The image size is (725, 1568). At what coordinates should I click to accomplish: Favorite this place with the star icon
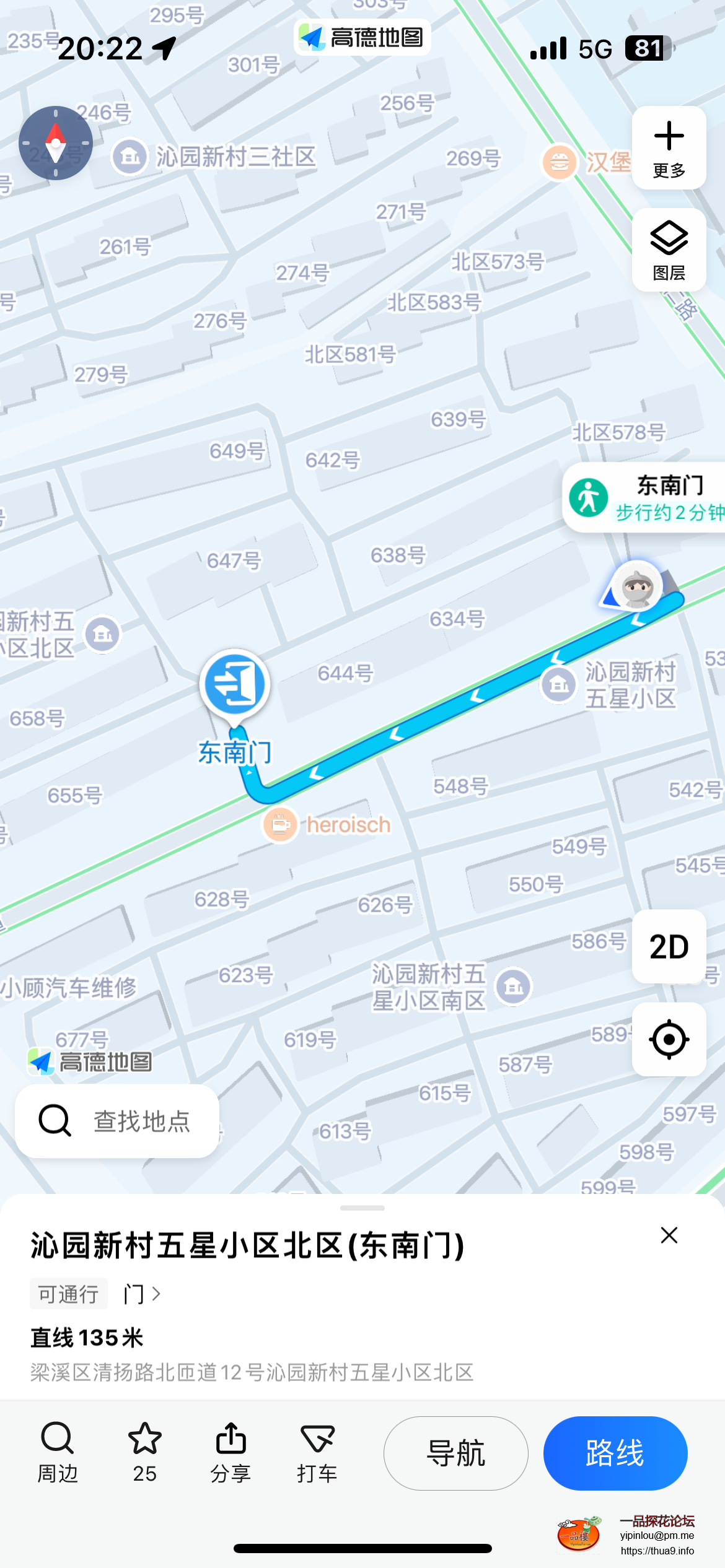click(144, 1453)
